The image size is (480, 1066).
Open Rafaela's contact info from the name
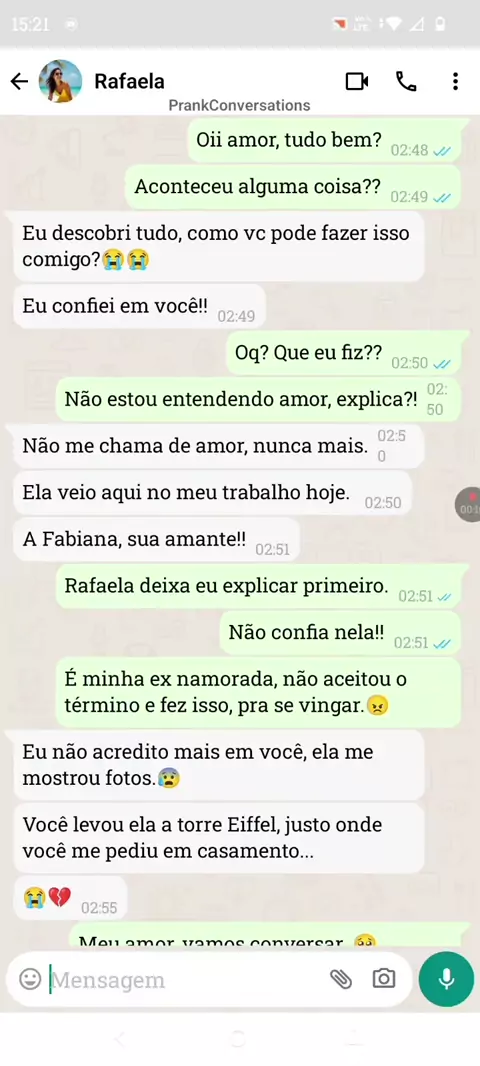coord(129,82)
